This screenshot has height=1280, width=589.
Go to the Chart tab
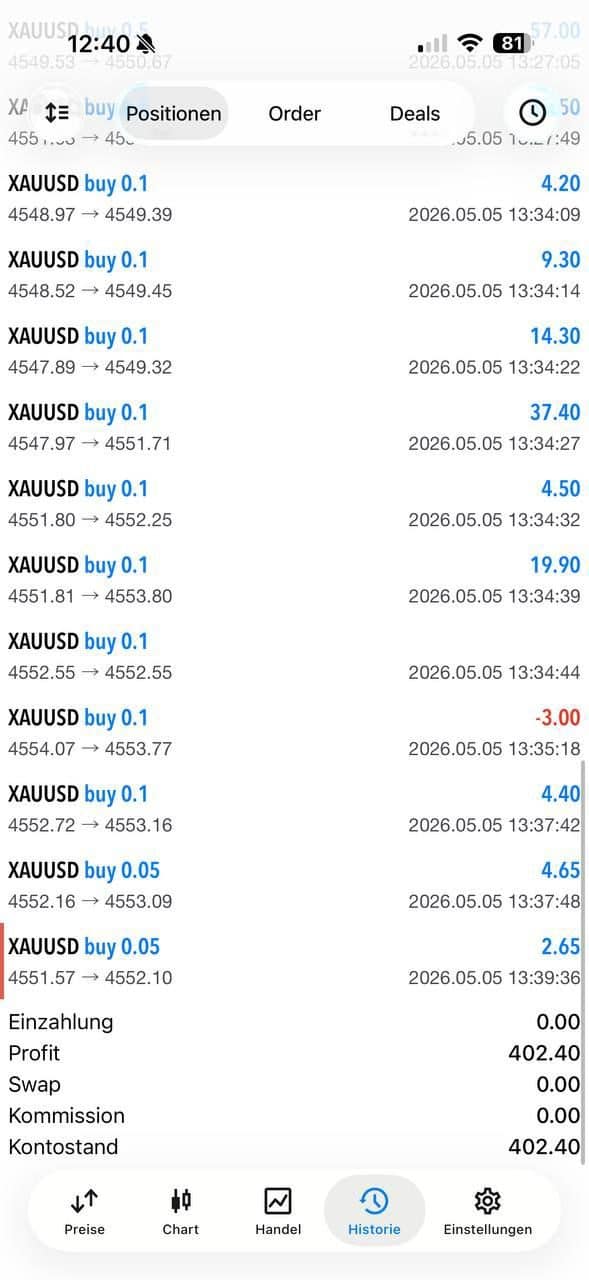(x=181, y=1211)
